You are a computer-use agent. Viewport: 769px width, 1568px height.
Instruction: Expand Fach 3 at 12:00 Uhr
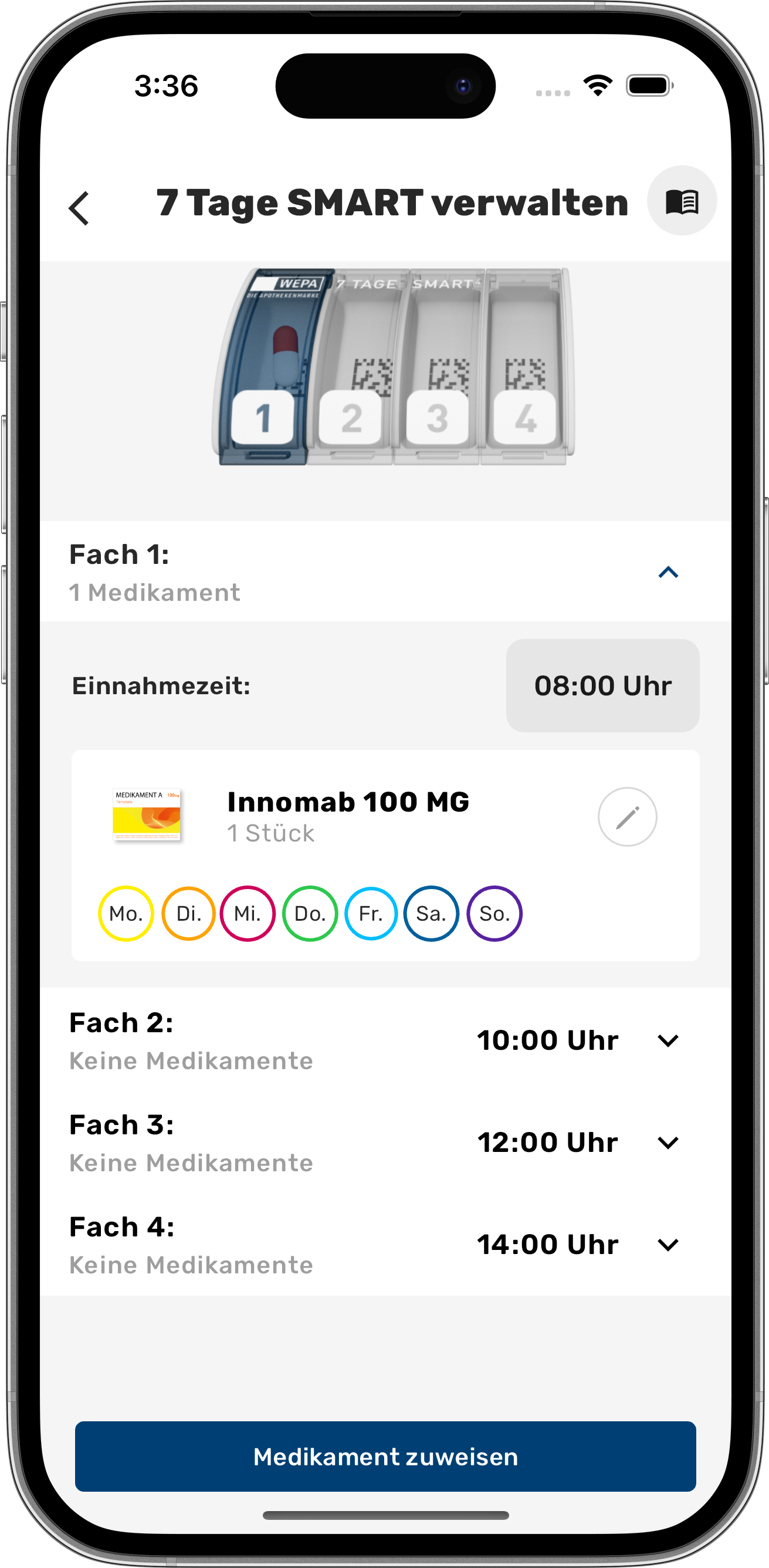pos(668,1143)
